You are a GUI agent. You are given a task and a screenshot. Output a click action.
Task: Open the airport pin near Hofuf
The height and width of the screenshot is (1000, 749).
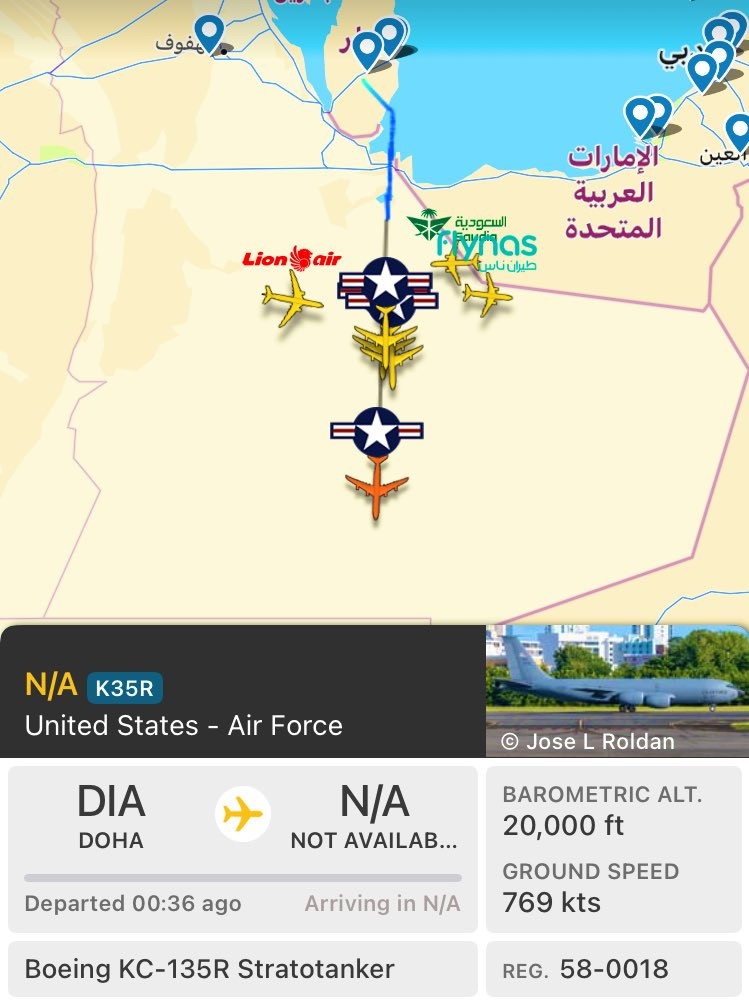pos(209,31)
